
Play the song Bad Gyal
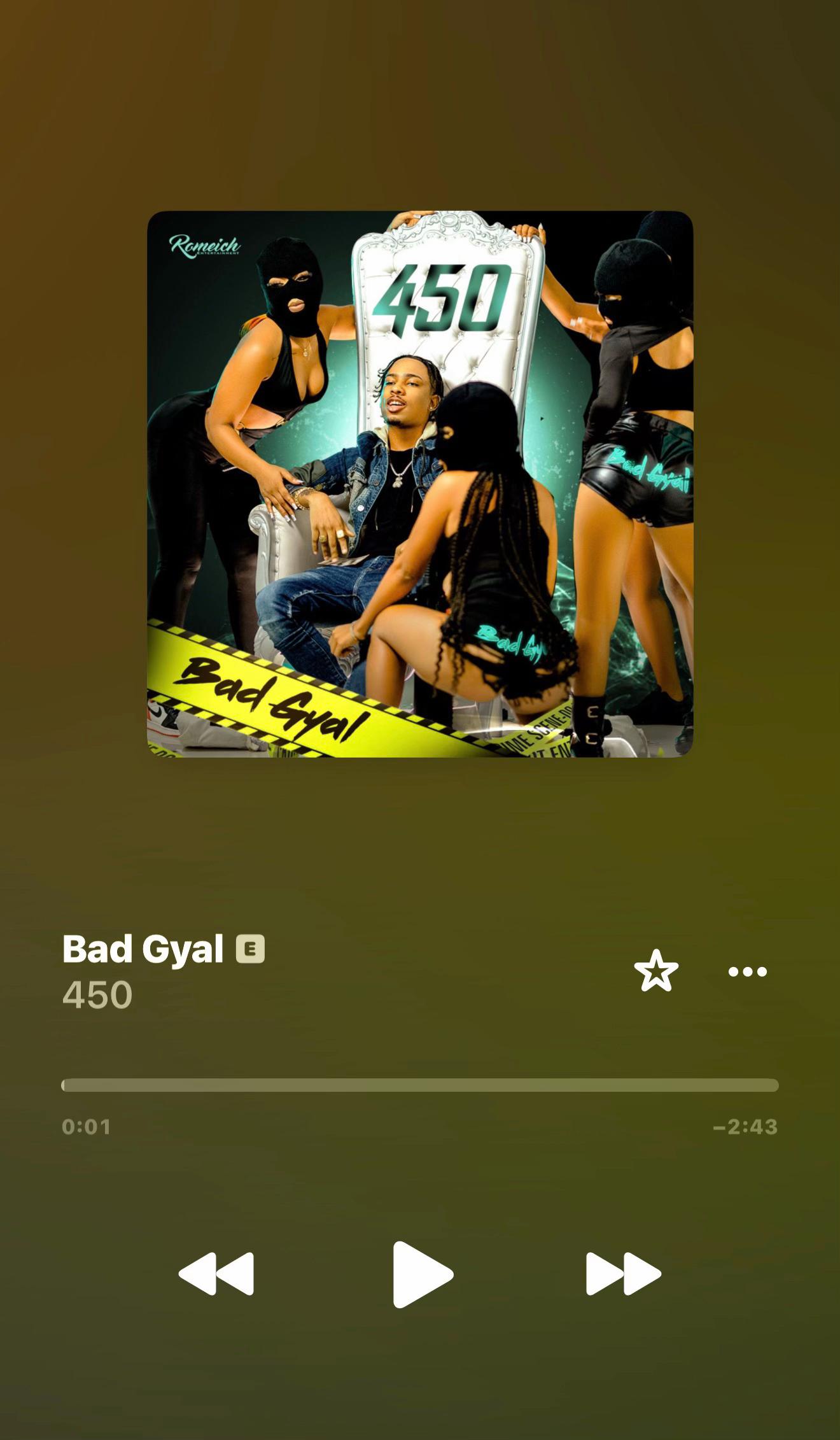pyautogui.click(x=422, y=1274)
